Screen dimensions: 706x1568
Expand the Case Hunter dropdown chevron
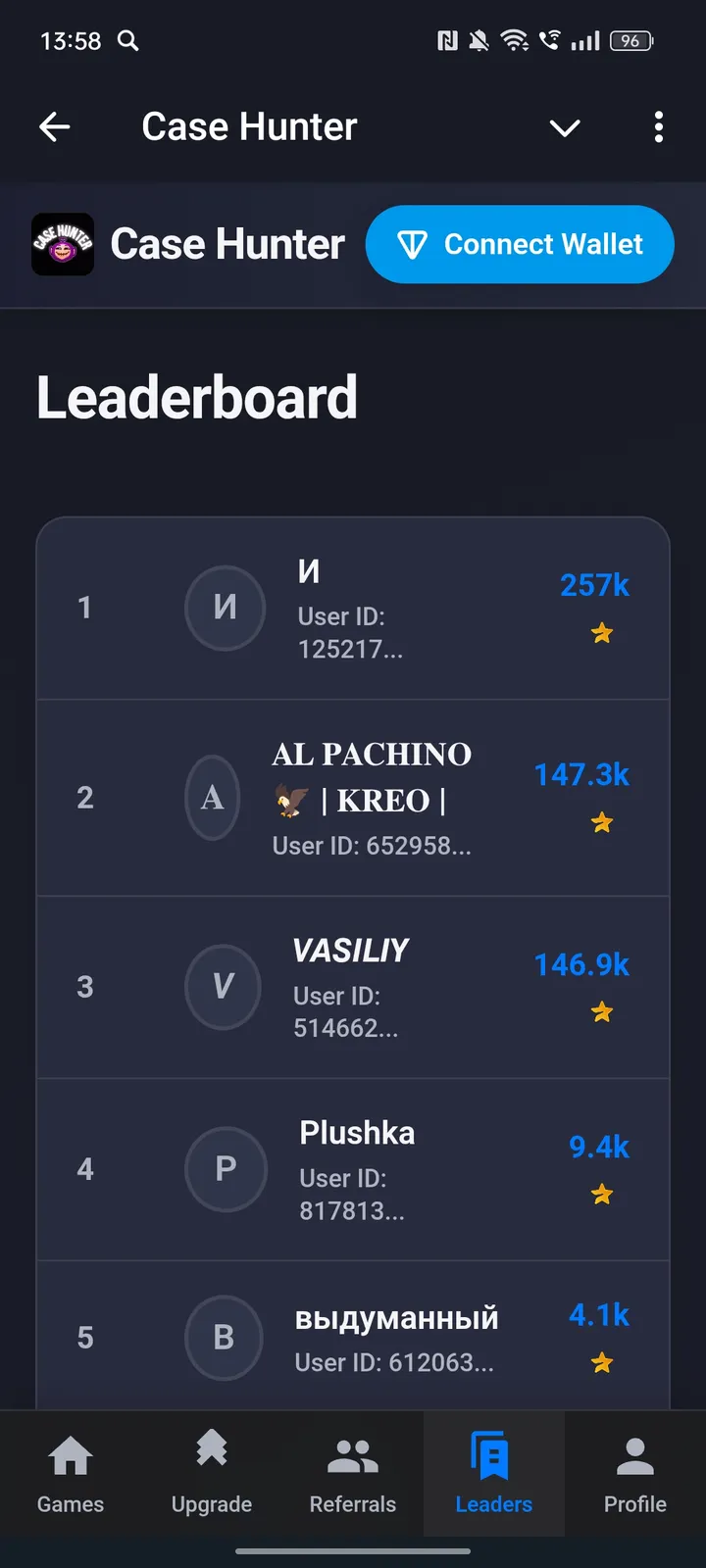tap(565, 127)
